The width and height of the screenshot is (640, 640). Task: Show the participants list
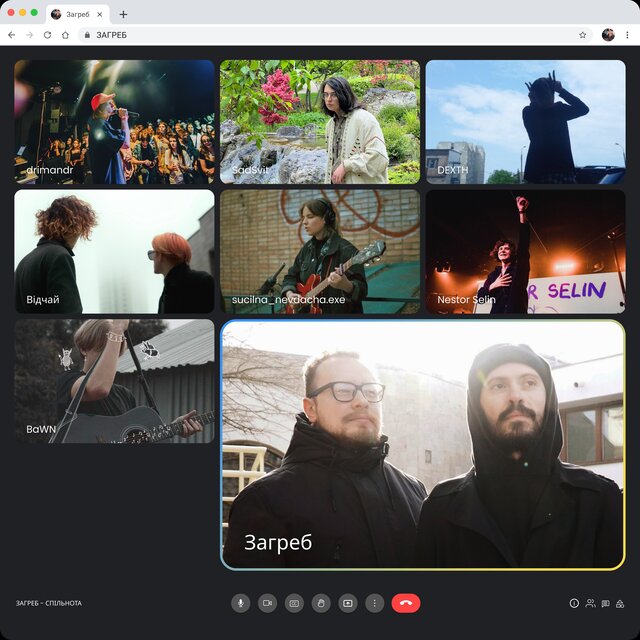click(590, 603)
